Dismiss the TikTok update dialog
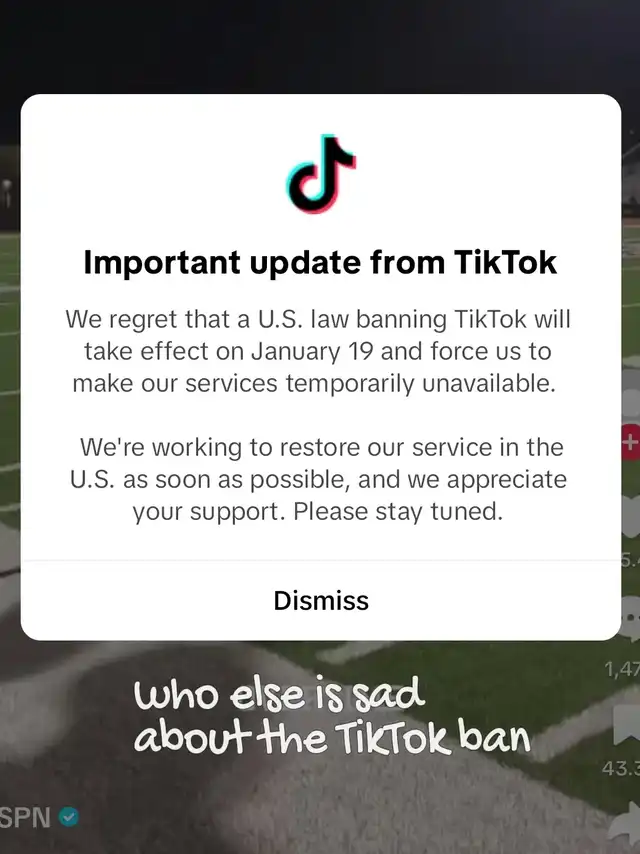Viewport: 640px width, 854px height. (x=321, y=600)
